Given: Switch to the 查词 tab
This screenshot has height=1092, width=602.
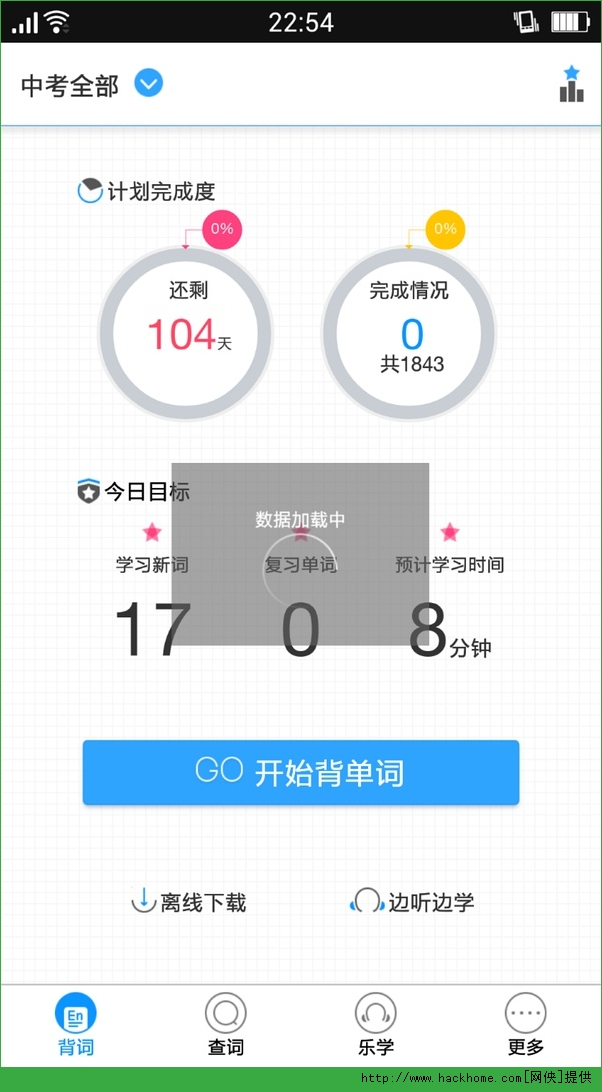Looking at the screenshot, I should click(x=225, y=1024).
